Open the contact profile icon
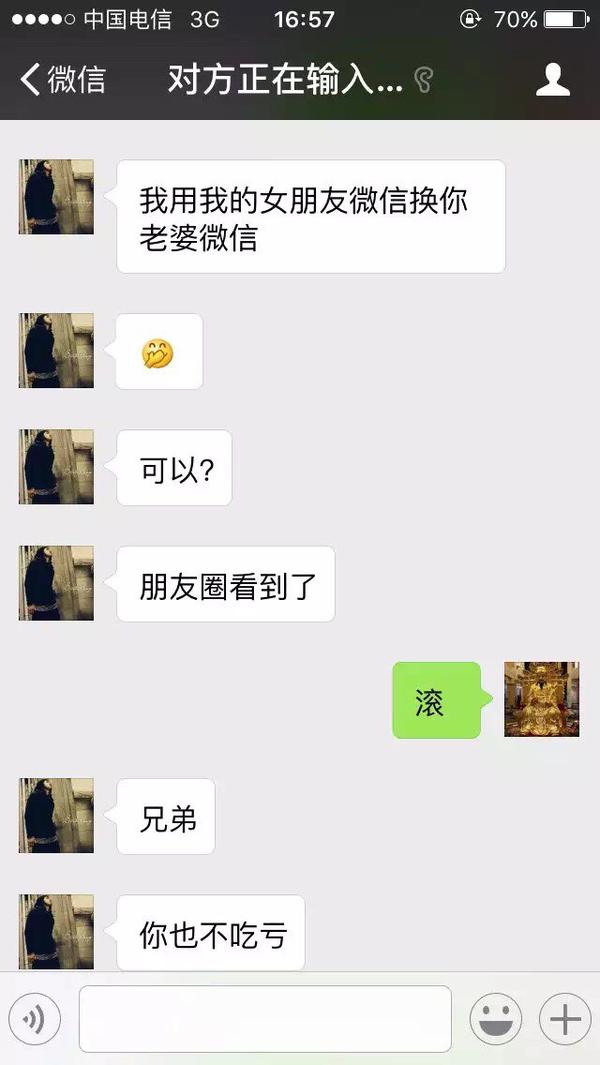The height and width of the screenshot is (1065, 600). tap(552, 79)
